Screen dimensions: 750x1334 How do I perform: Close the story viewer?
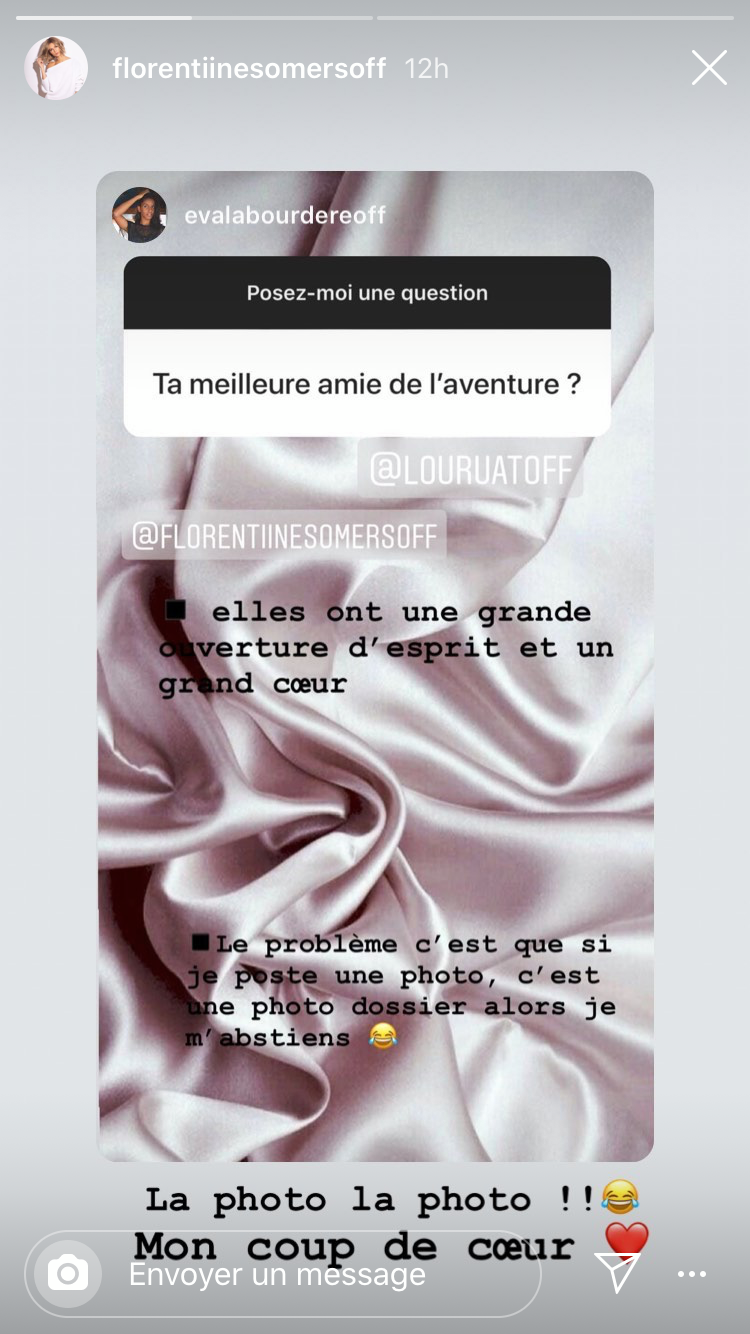[x=709, y=68]
